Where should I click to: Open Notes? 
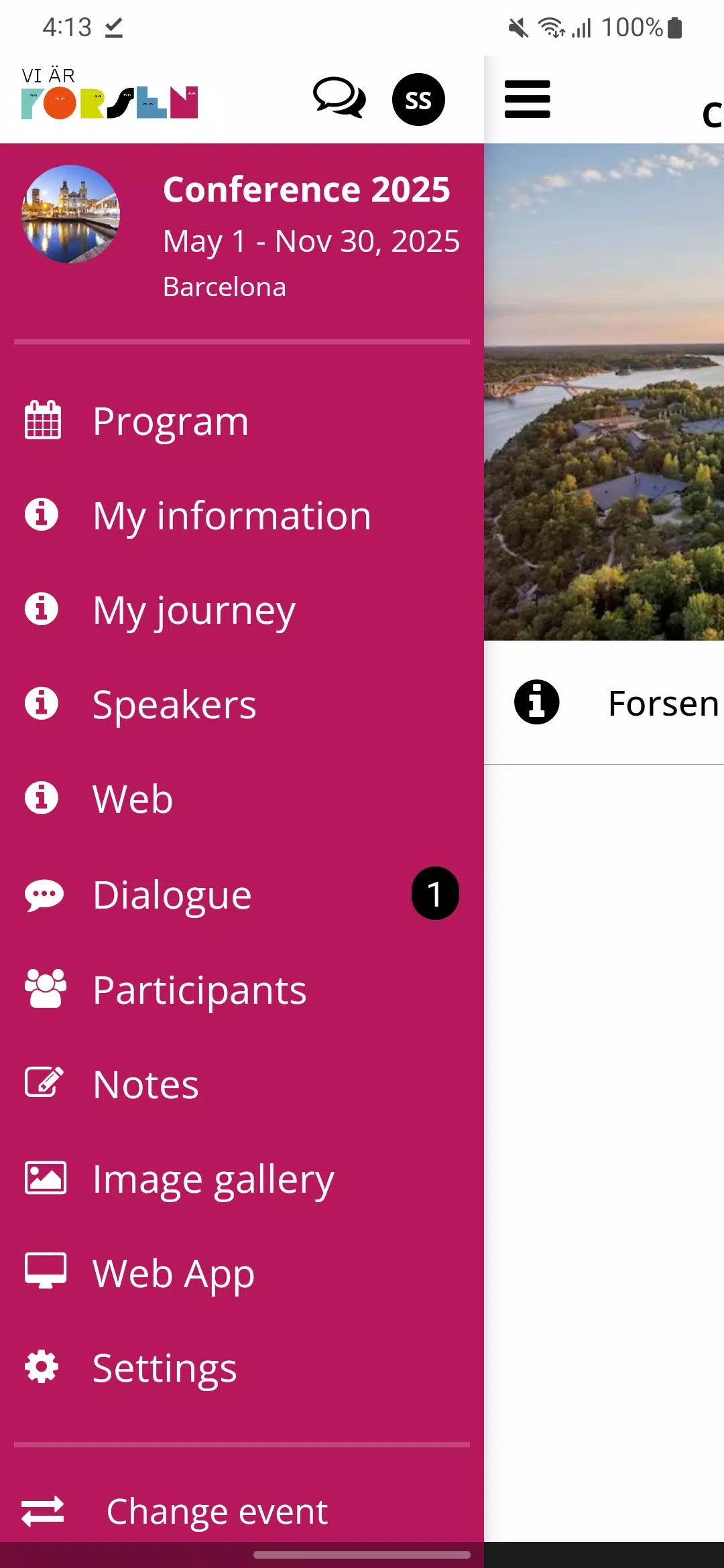pyautogui.click(x=145, y=1085)
